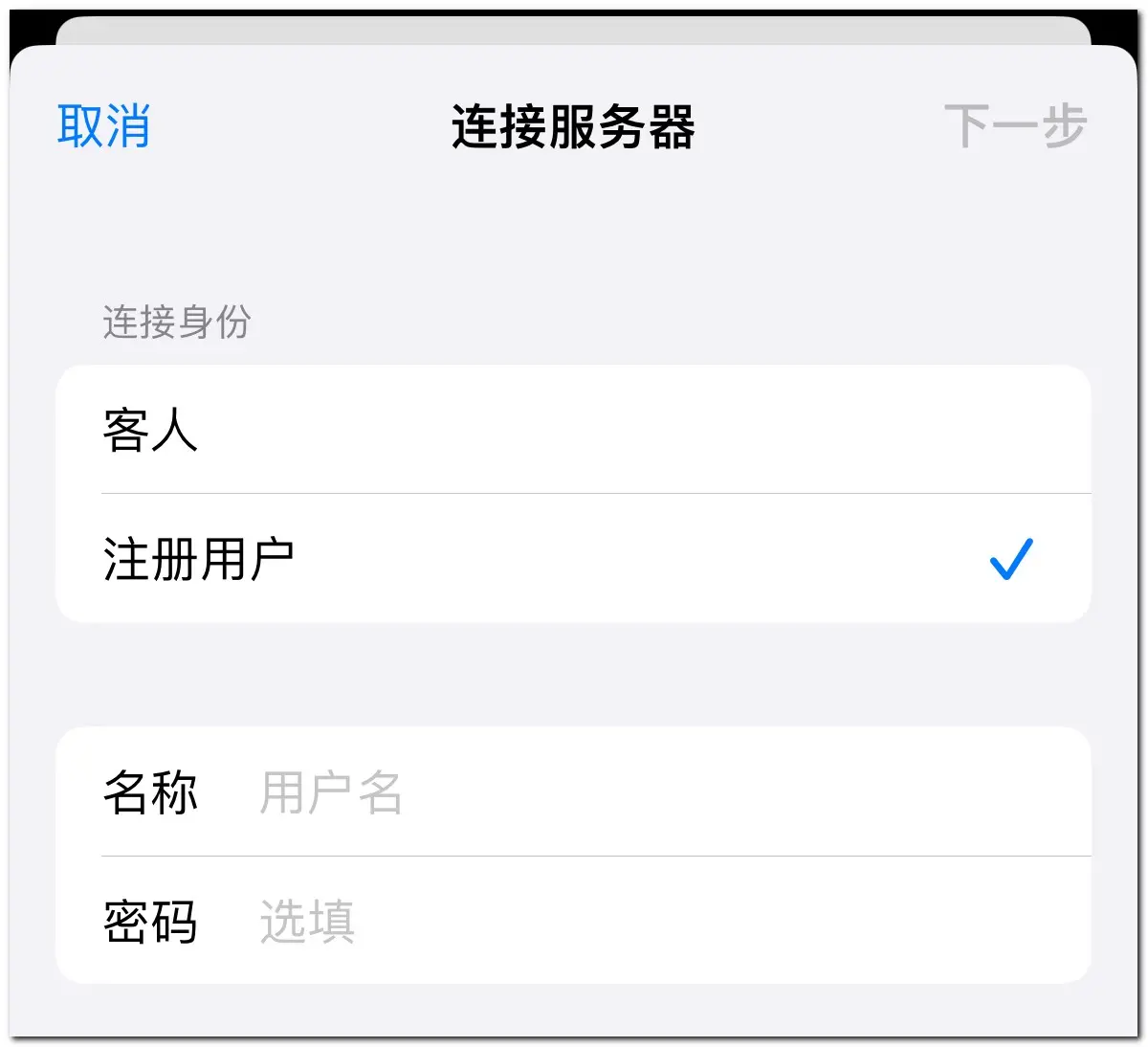Tap 取消 to cancel connecting
Viewport: 1148px width, 1047px height.
(103, 126)
